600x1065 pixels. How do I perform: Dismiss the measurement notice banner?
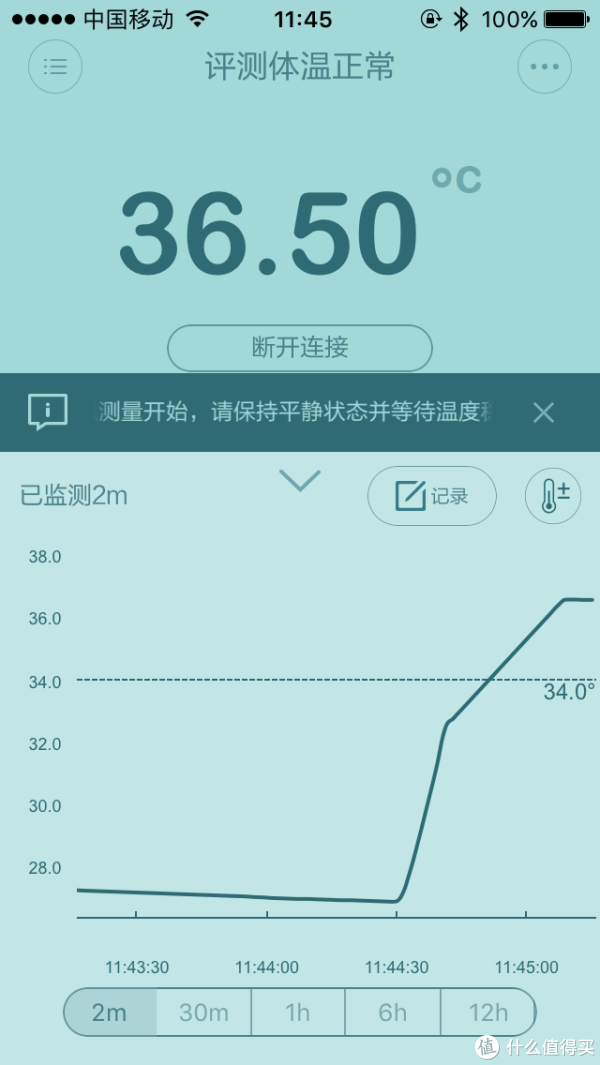pyautogui.click(x=544, y=412)
